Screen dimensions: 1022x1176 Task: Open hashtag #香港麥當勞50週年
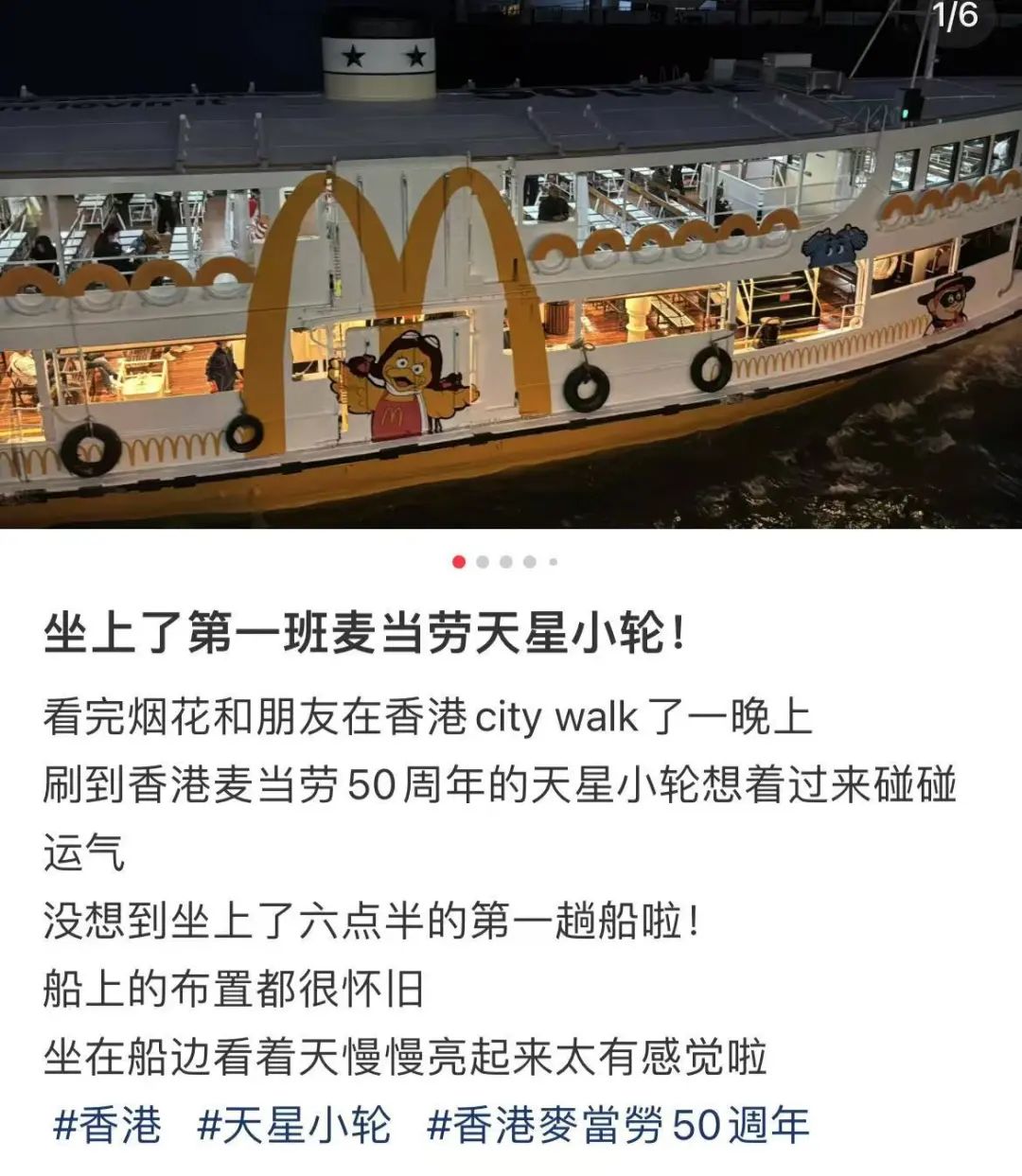618,1125
